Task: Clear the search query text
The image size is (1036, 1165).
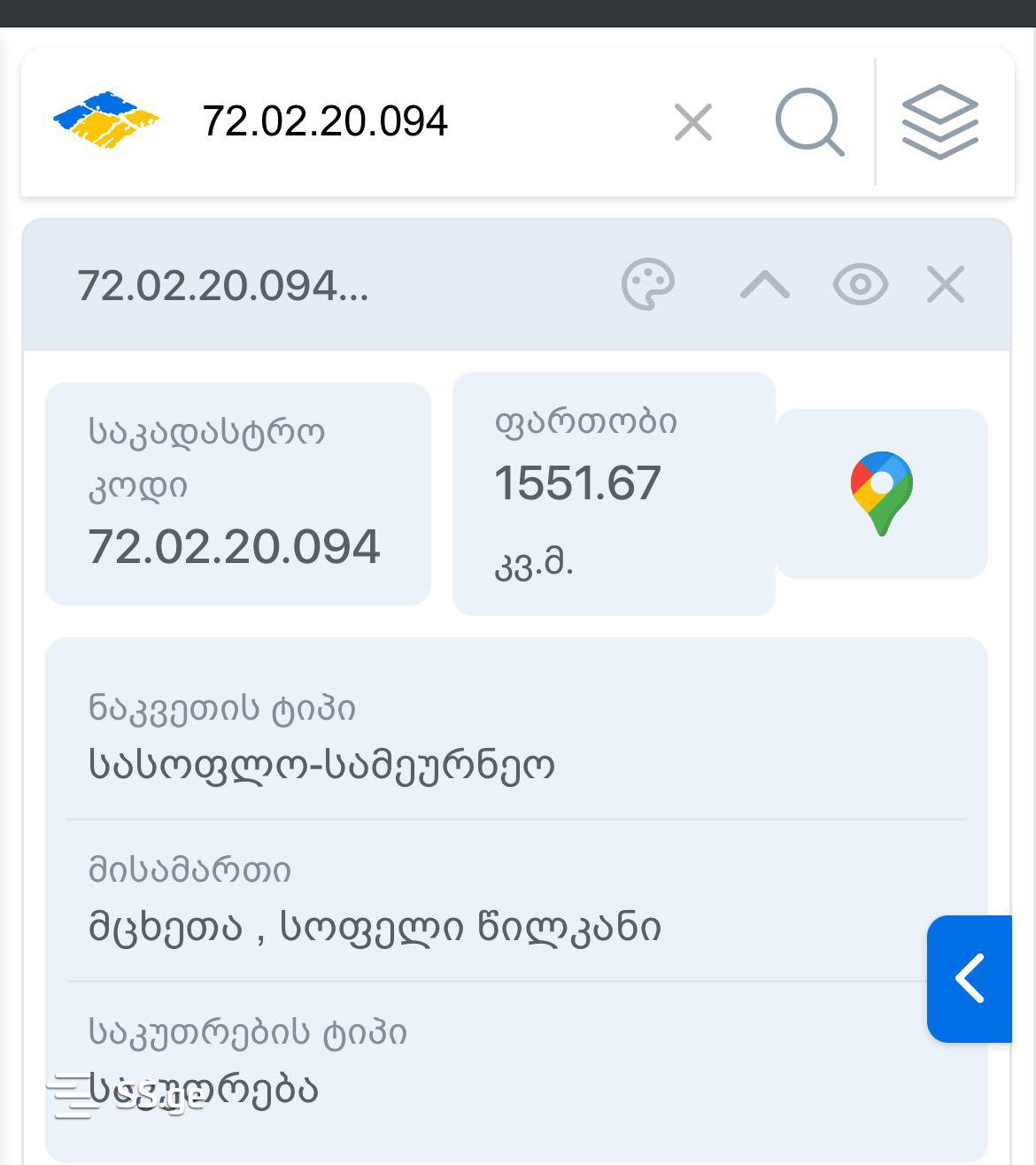Action: coord(692,122)
